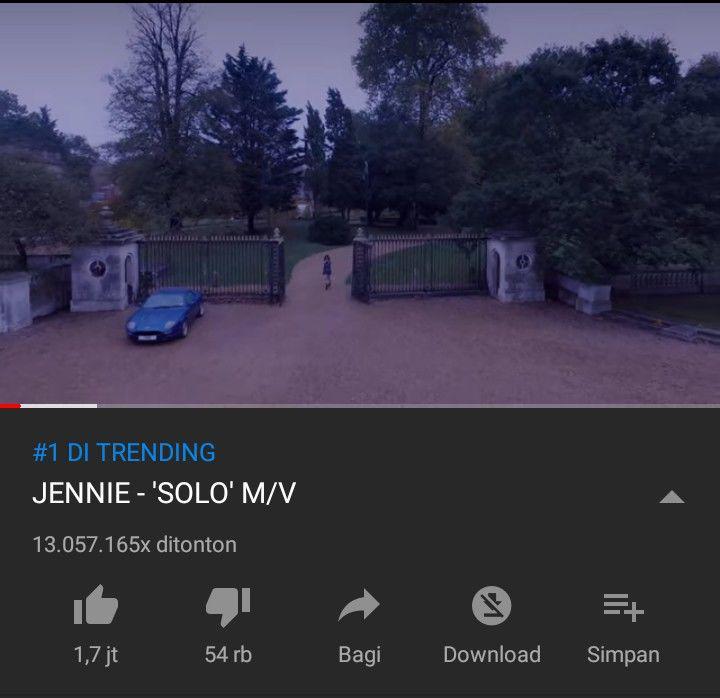Viewport: 720px width, 698px height.
Task: Expand the video description arrow
Action: tap(672, 497)
